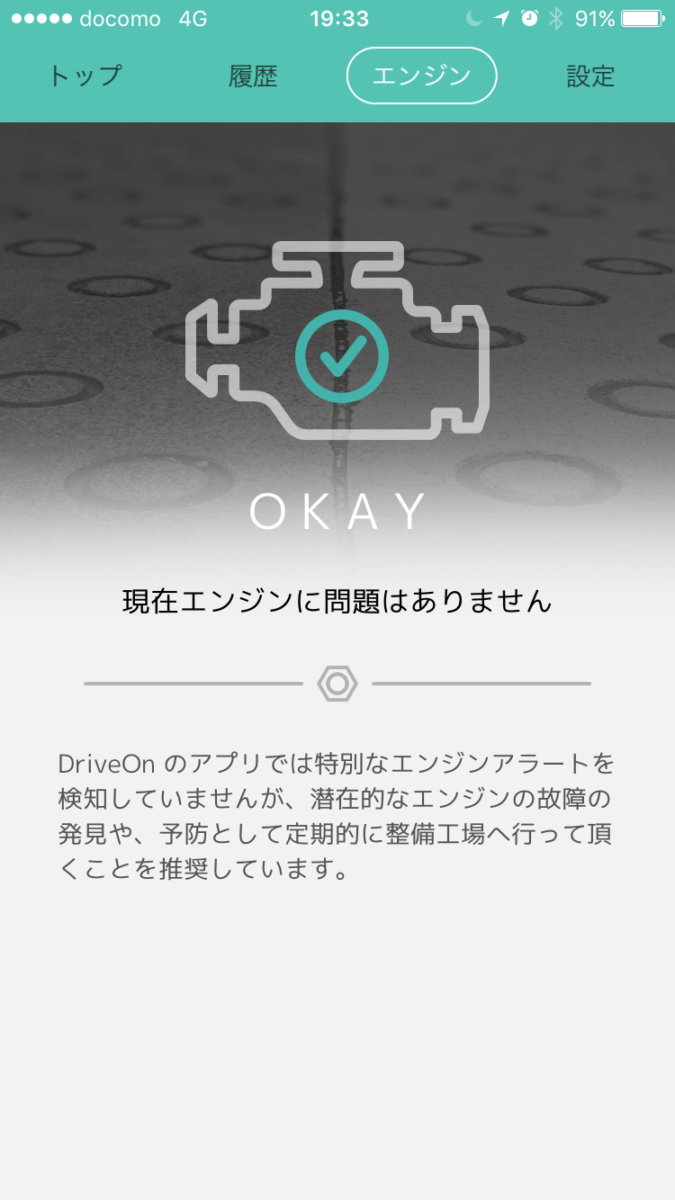Switch to the トップ tab
Image resolution: width=675 pixels, height=1200 pixels.
[x=85, y=76]
